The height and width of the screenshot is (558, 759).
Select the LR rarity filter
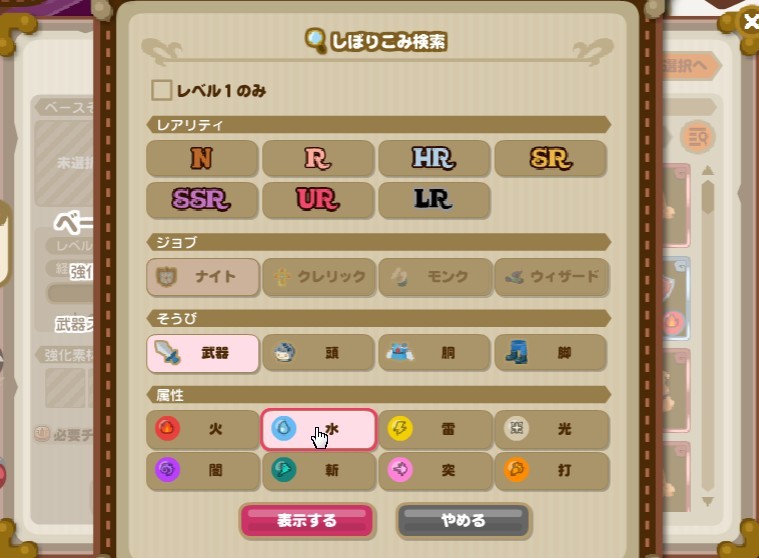(x=434, y=199)
